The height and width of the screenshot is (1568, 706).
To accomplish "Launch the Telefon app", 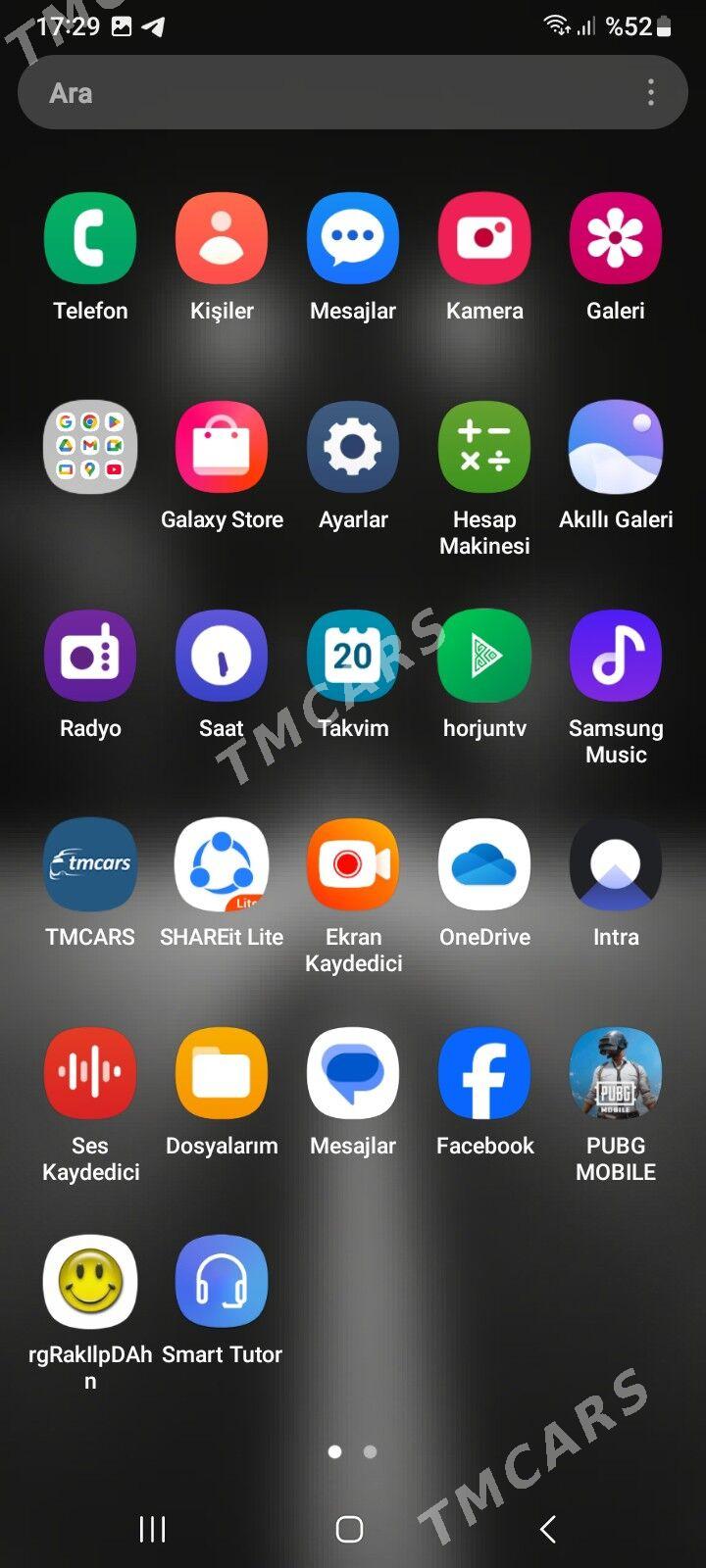I will (x=90, y=239).
